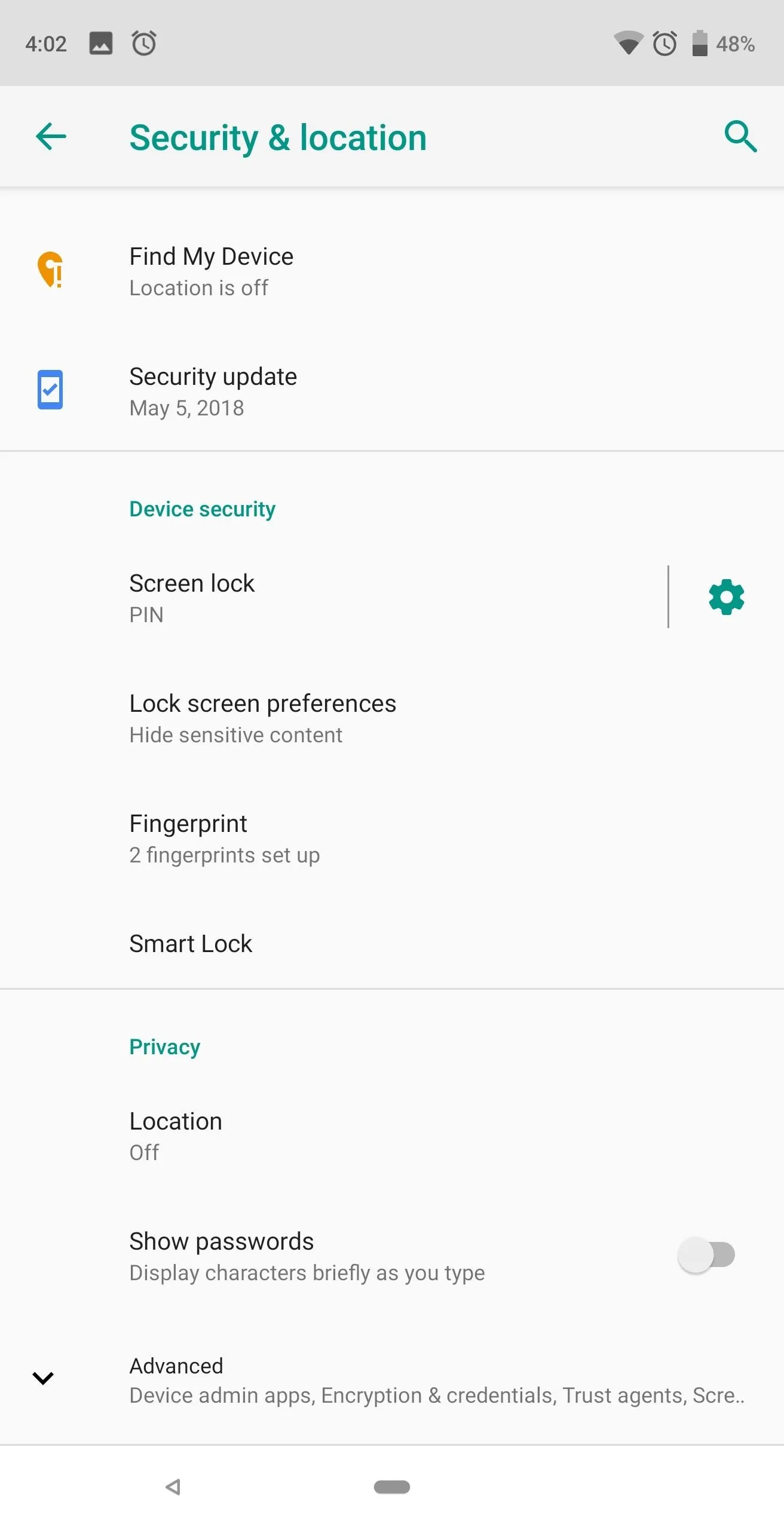Open the Security update row
Screen dimensions: 784x1530
click(x=392, y=391)
